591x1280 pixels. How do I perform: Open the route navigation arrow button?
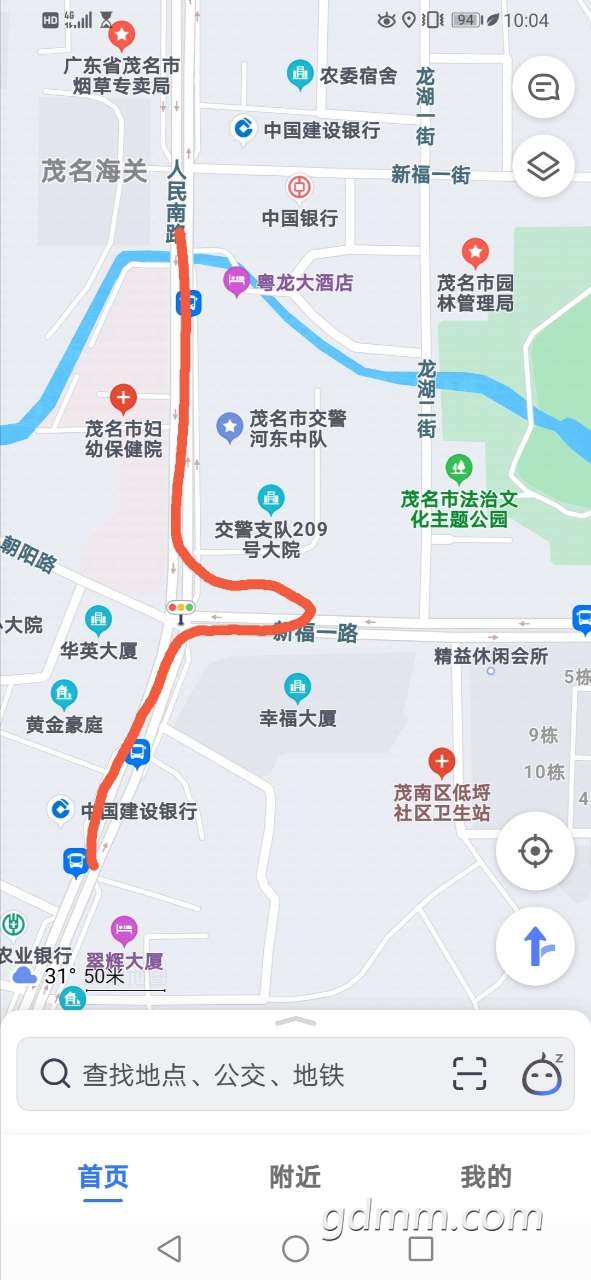click(x=535, y=946)
